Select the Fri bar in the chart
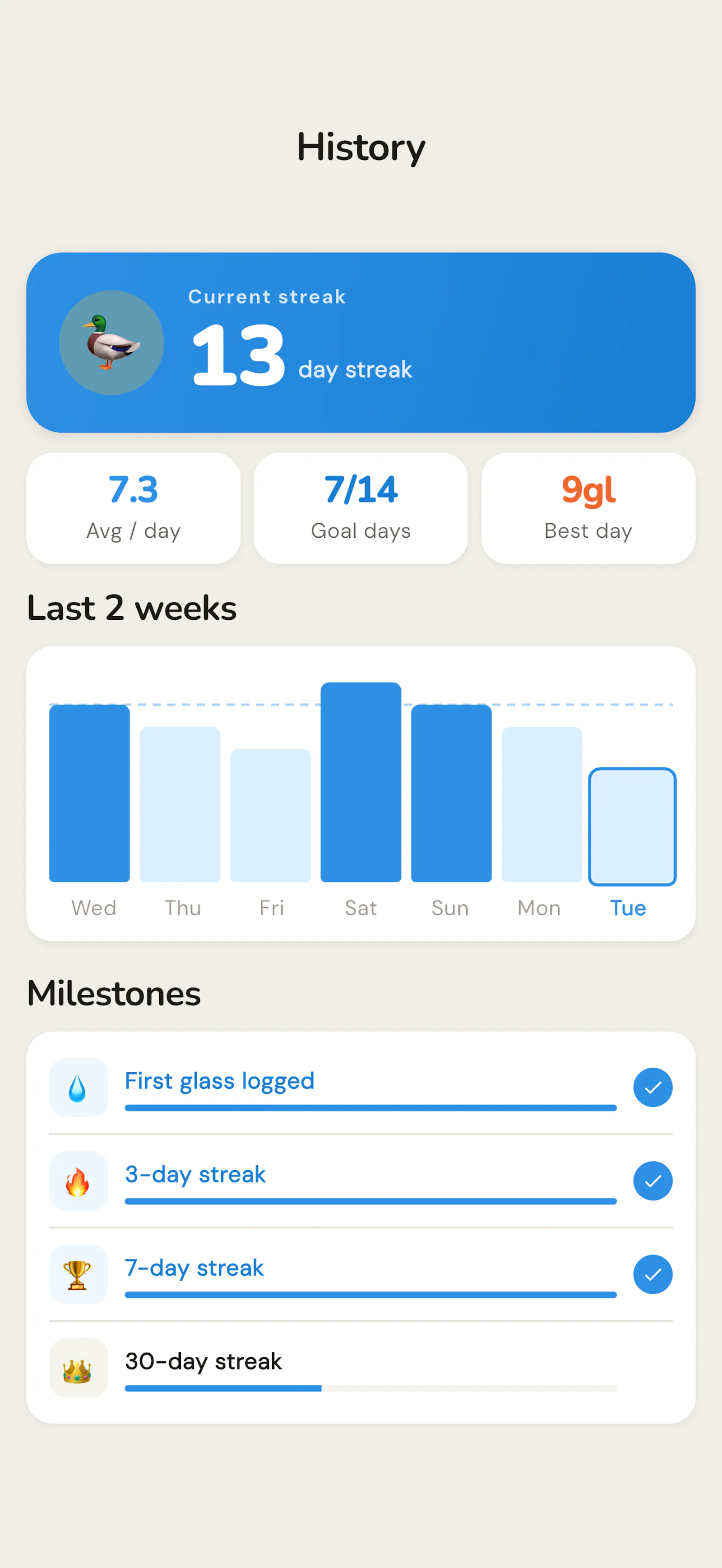This screenshot has width=722, height=1568. (x=270, y=815)
